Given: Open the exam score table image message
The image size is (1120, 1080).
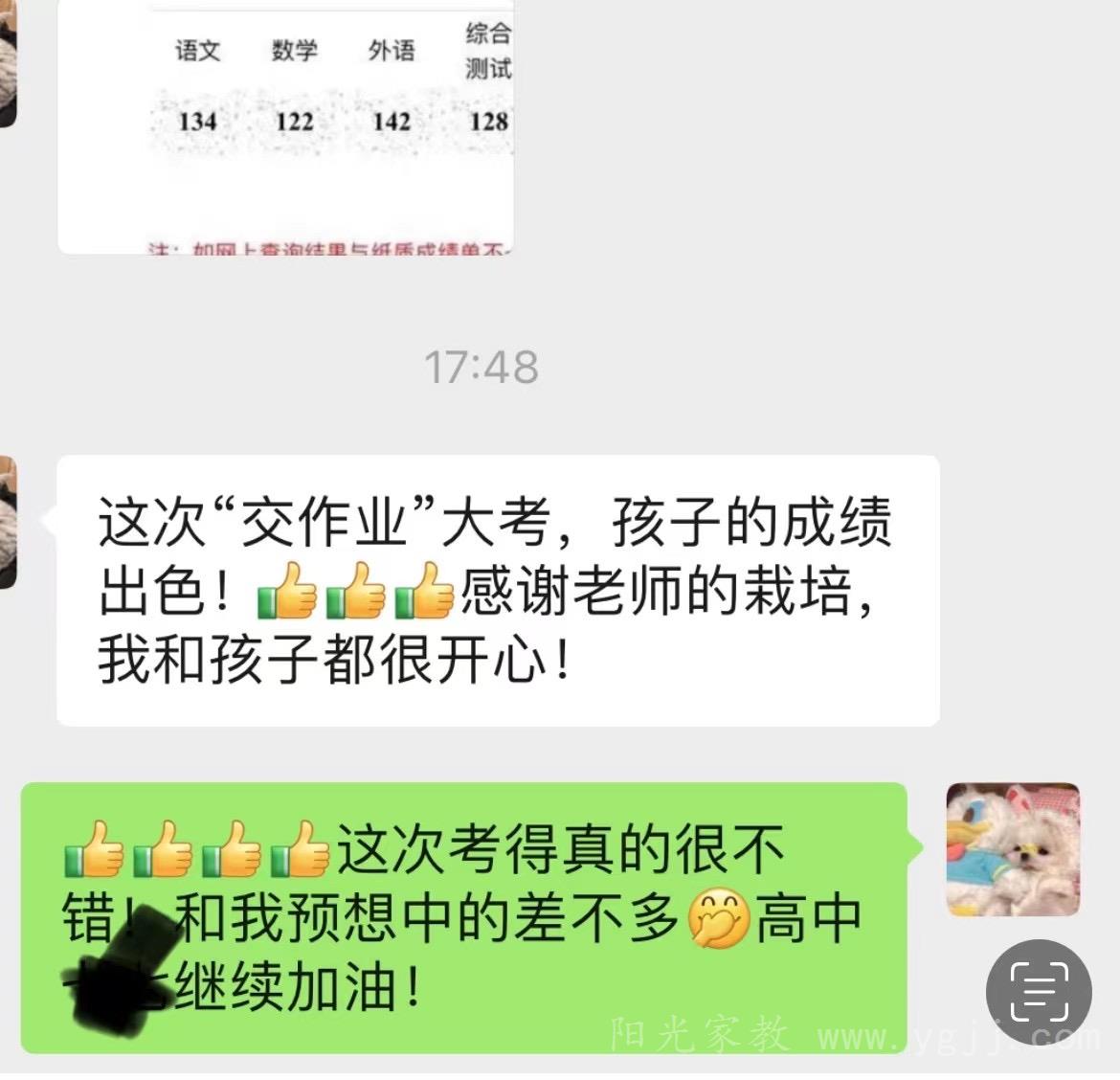Looking at the screenshot, I should [287, 124].
